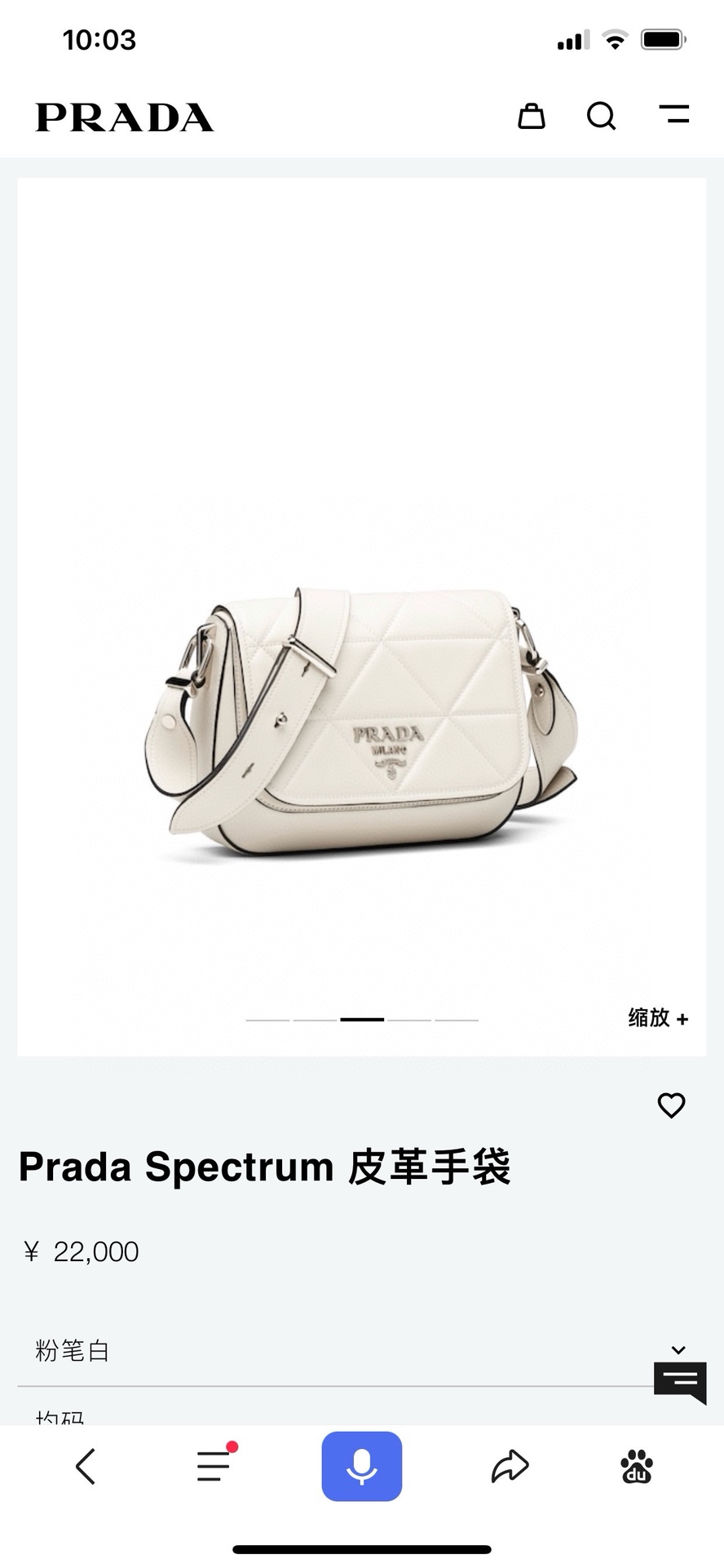Go back with the browser back arrow

[86, 1467]
